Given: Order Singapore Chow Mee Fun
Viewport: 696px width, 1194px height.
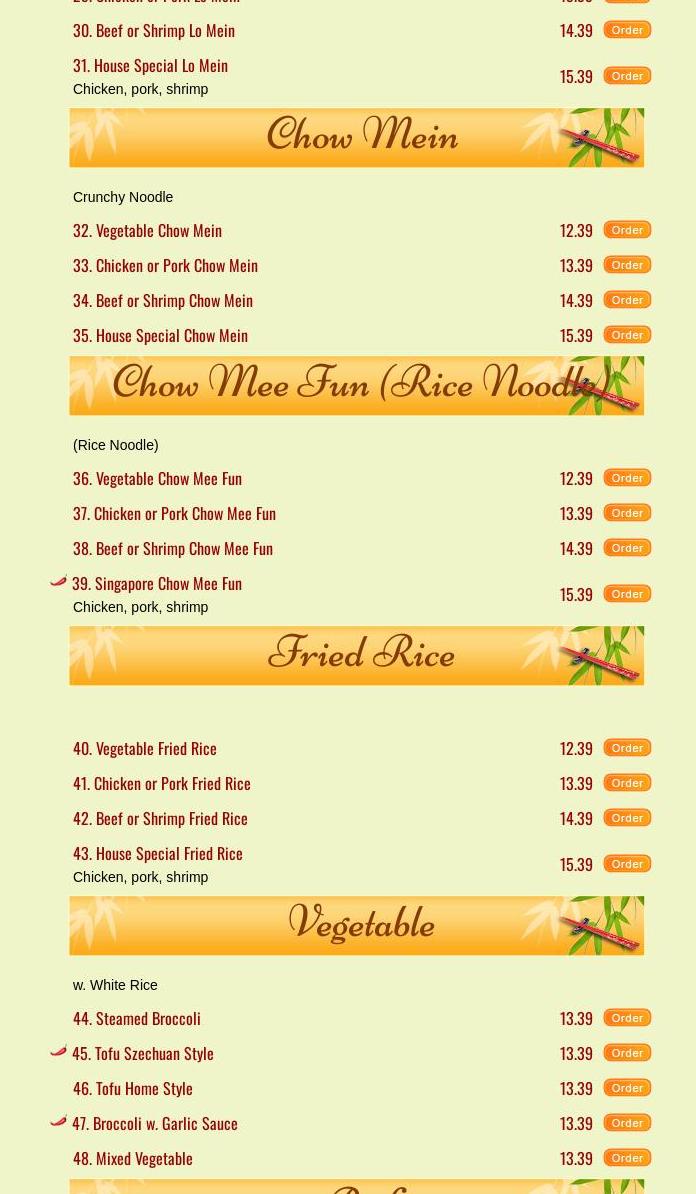Looking at the screenshot, I should coord(627,594).
